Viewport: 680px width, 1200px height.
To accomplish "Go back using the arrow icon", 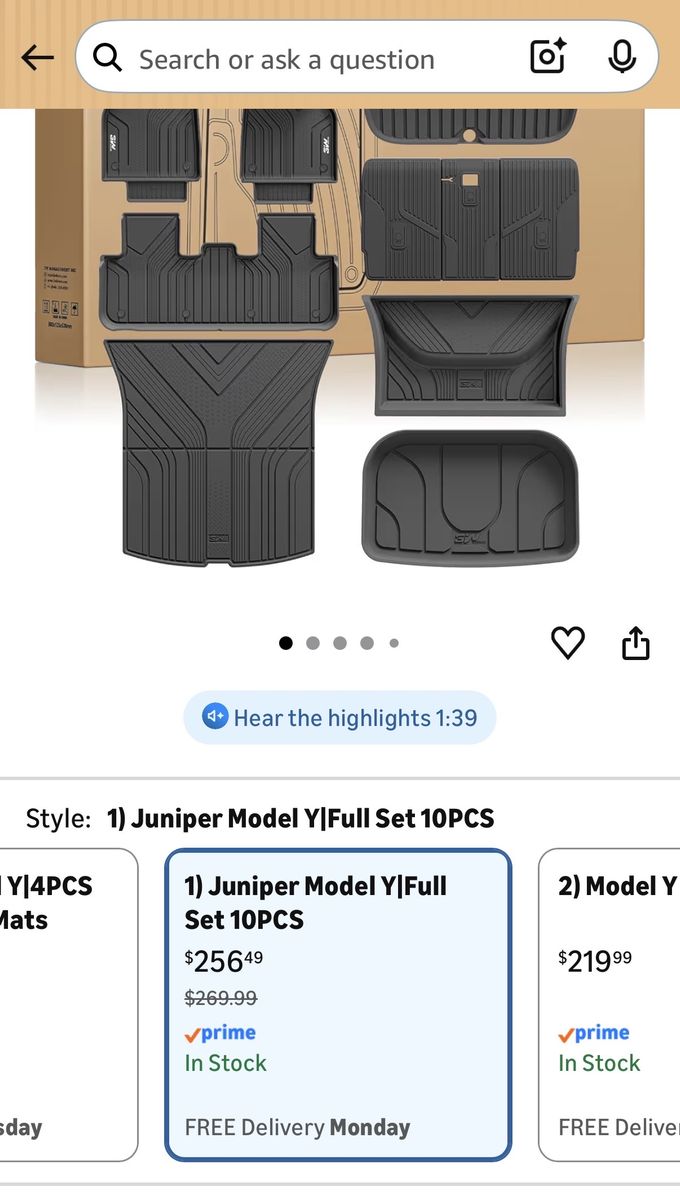I will coord(37,58).
